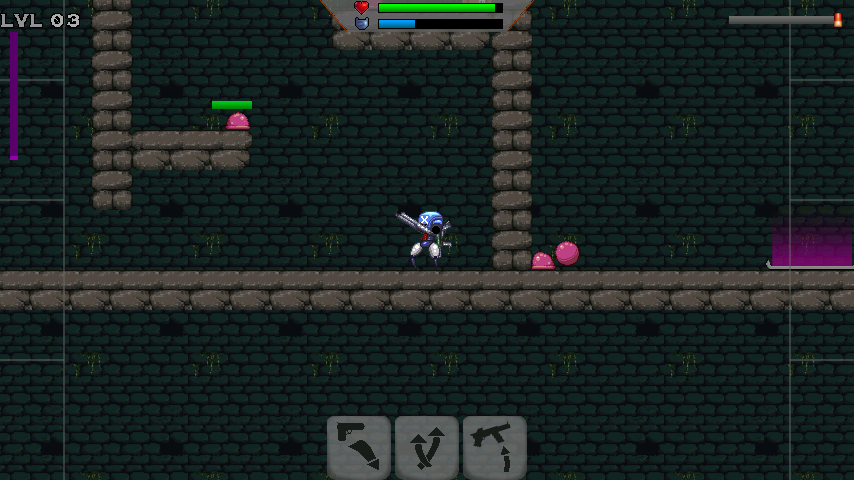Tap the rifle weapon button
Image resolution: width=854 pixels, height=480 pixels.
coord(494,447)
